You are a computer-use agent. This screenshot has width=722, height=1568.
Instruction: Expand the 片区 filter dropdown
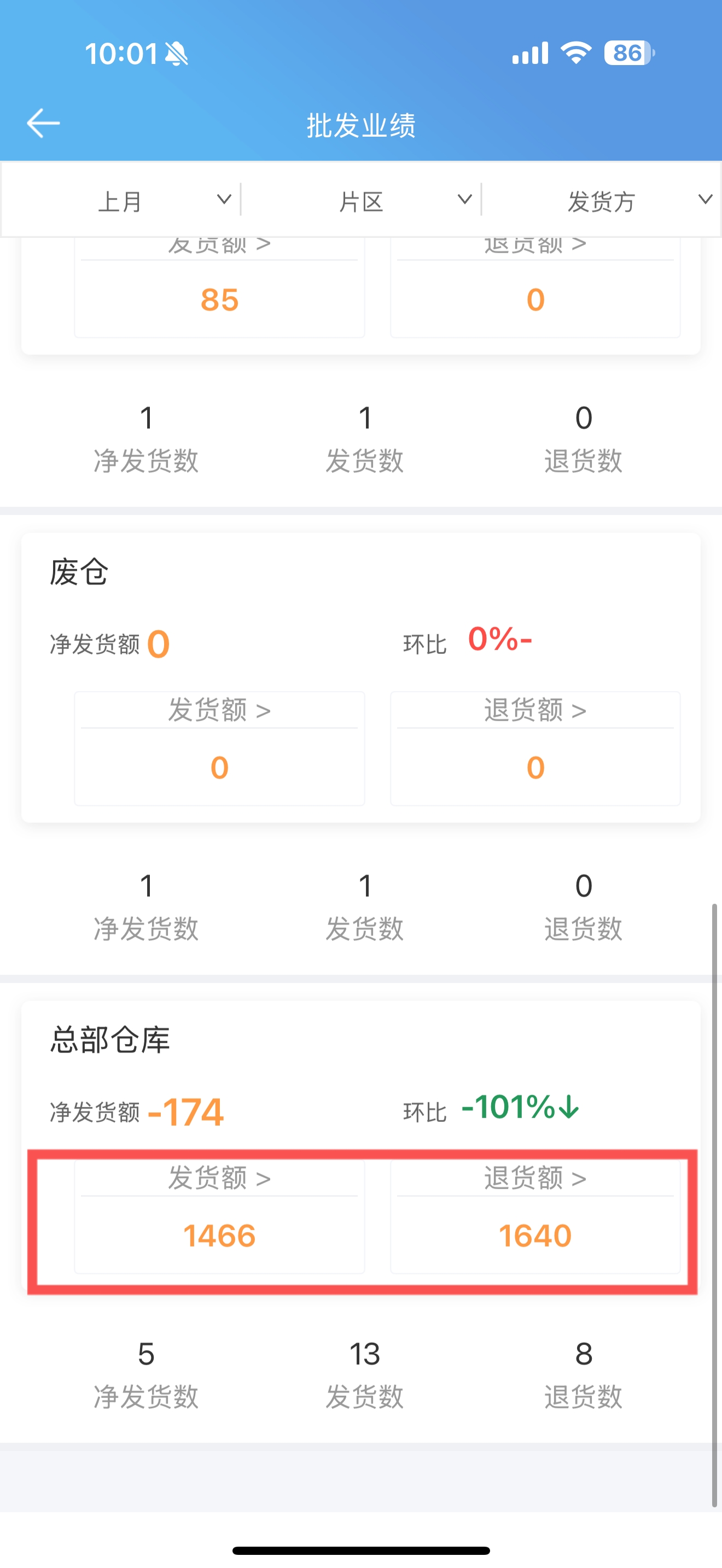362,200
